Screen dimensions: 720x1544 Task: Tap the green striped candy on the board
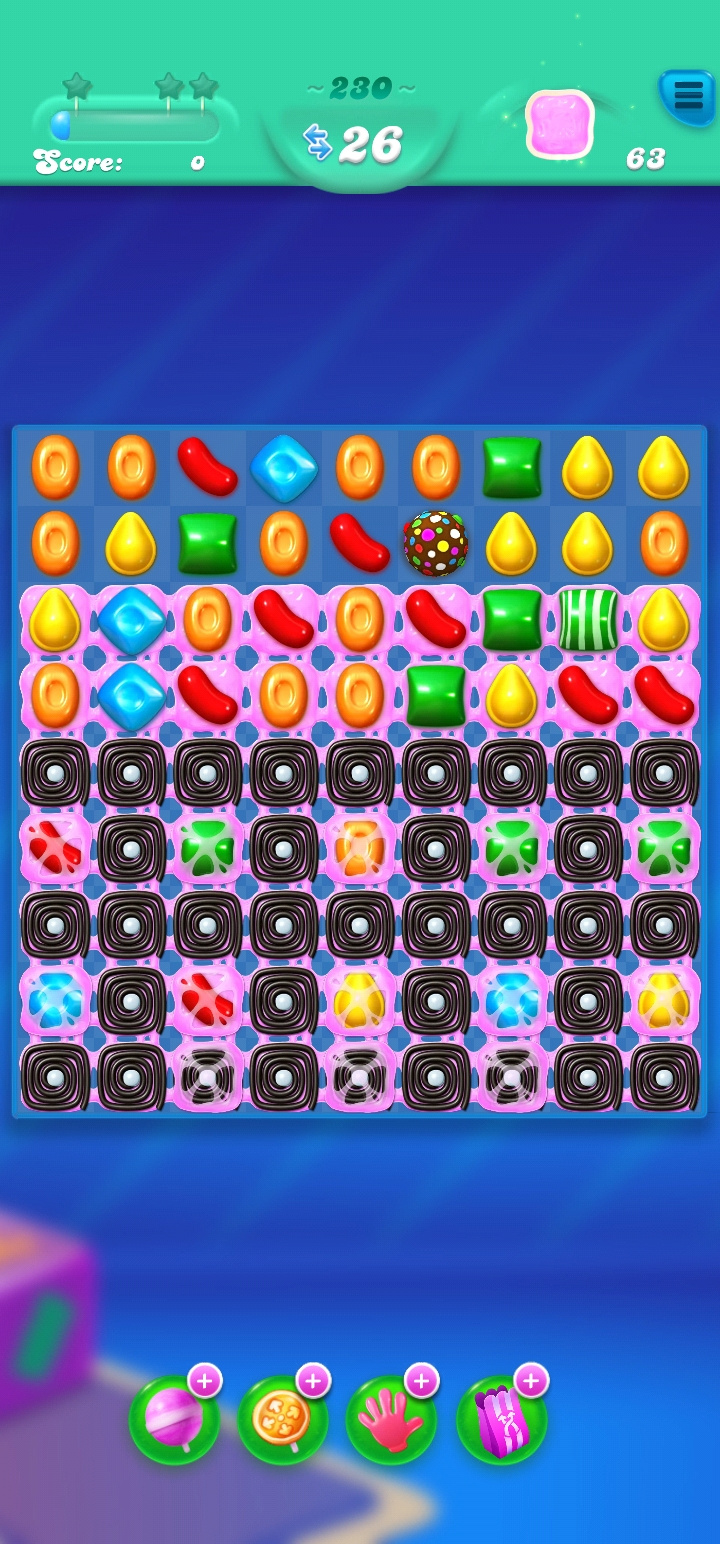(x=588, y=619)
